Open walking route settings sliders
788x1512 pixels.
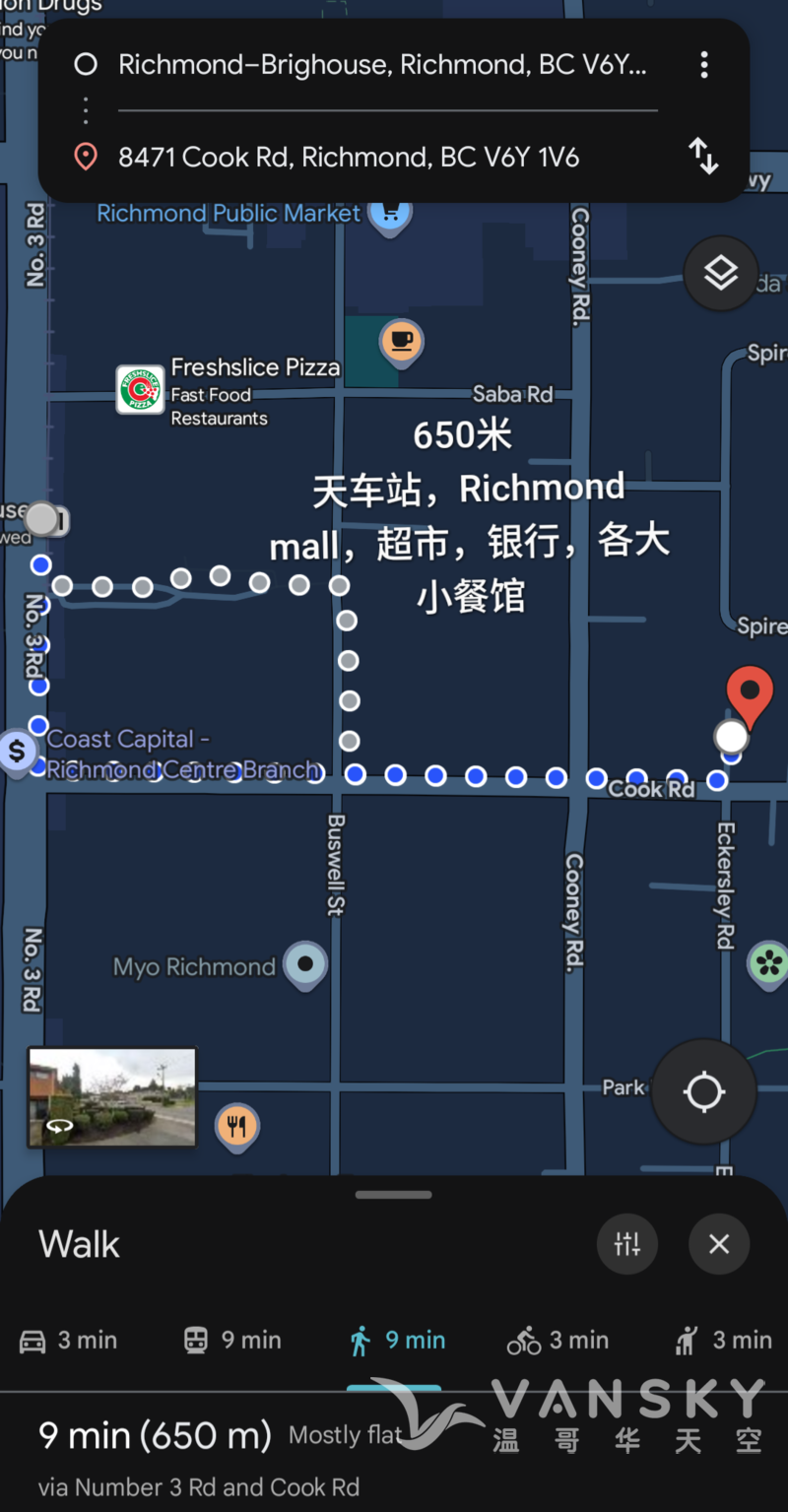[x=627, y=1244]
